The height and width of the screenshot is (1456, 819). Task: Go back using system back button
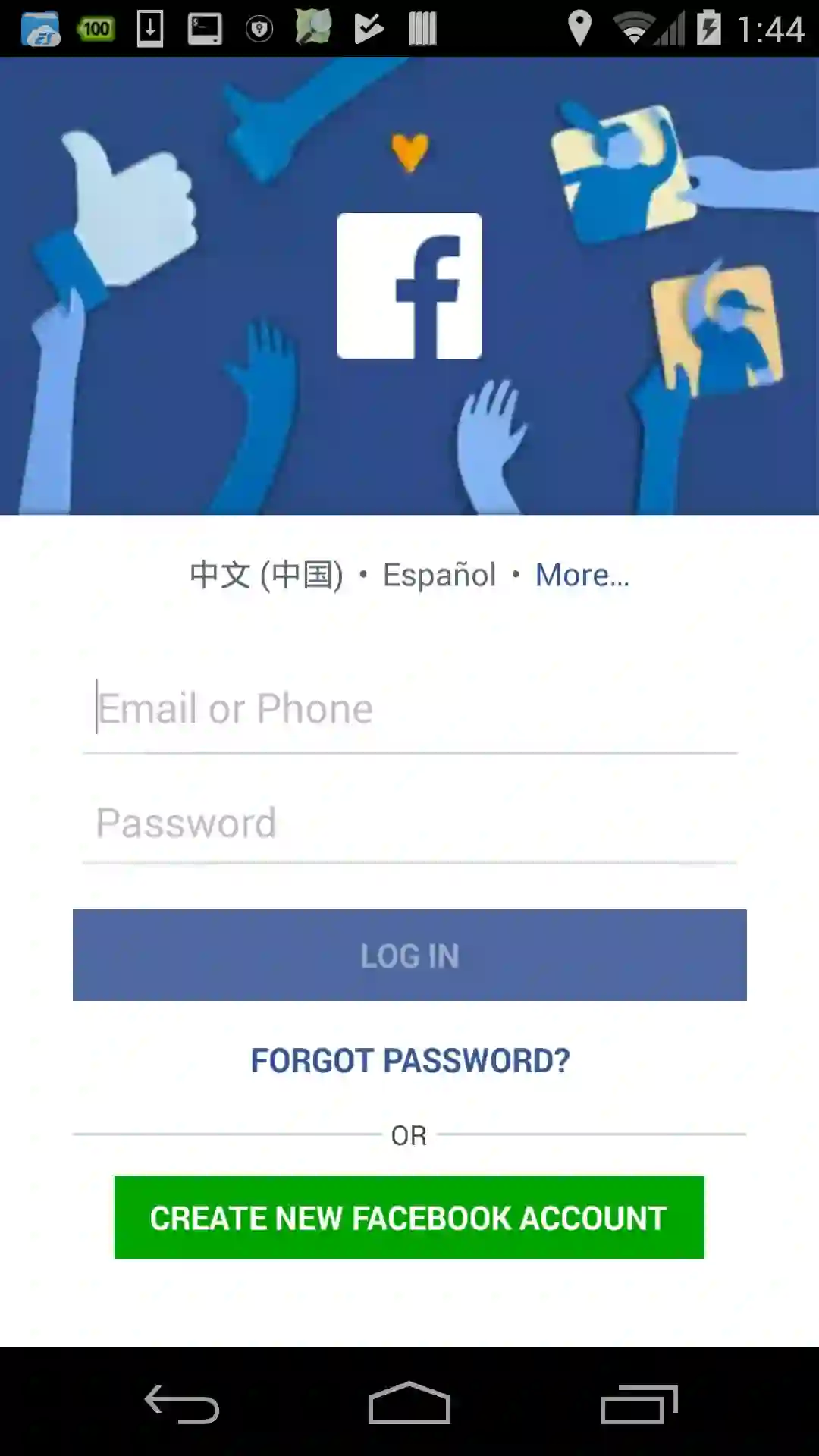pos(182,1404)
